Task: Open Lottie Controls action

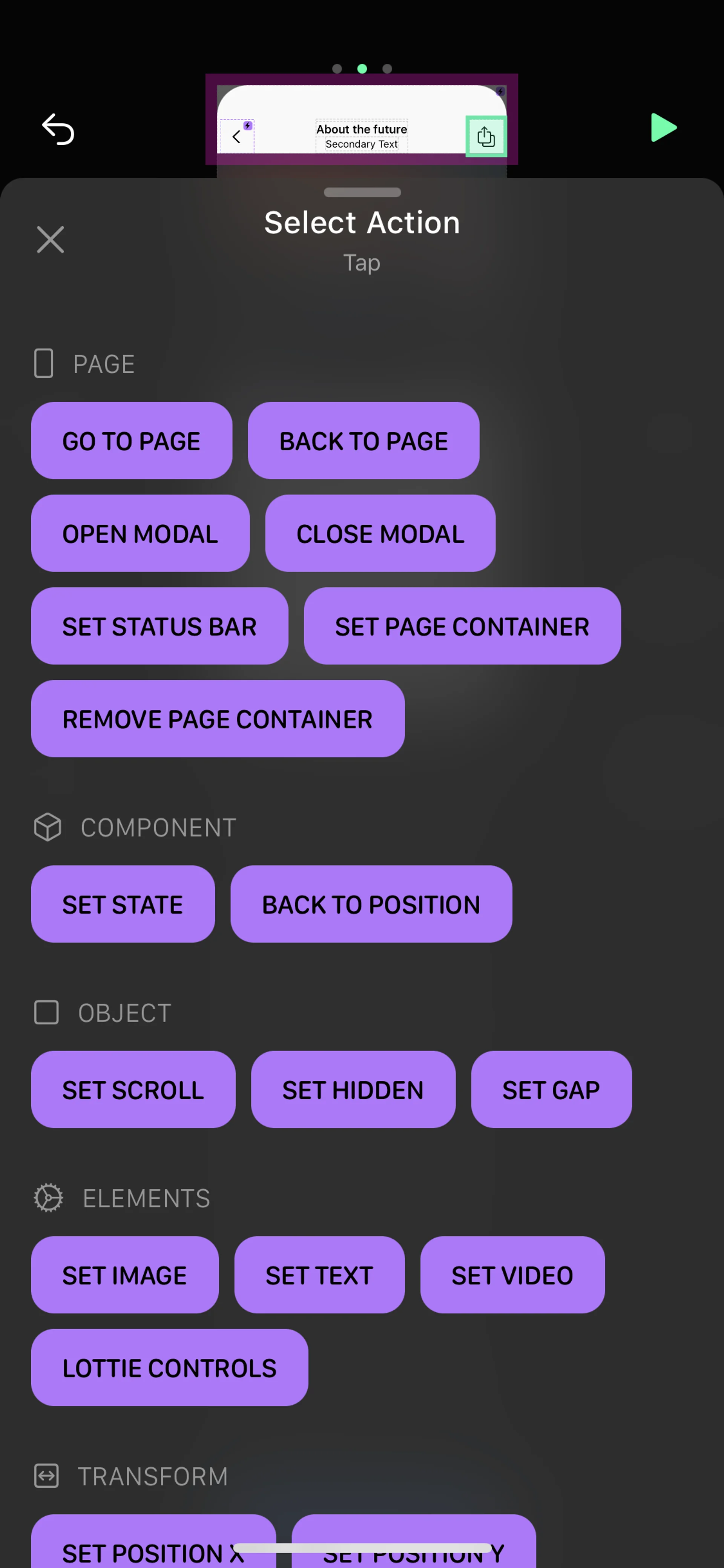Action: [x=169, y=1368]
